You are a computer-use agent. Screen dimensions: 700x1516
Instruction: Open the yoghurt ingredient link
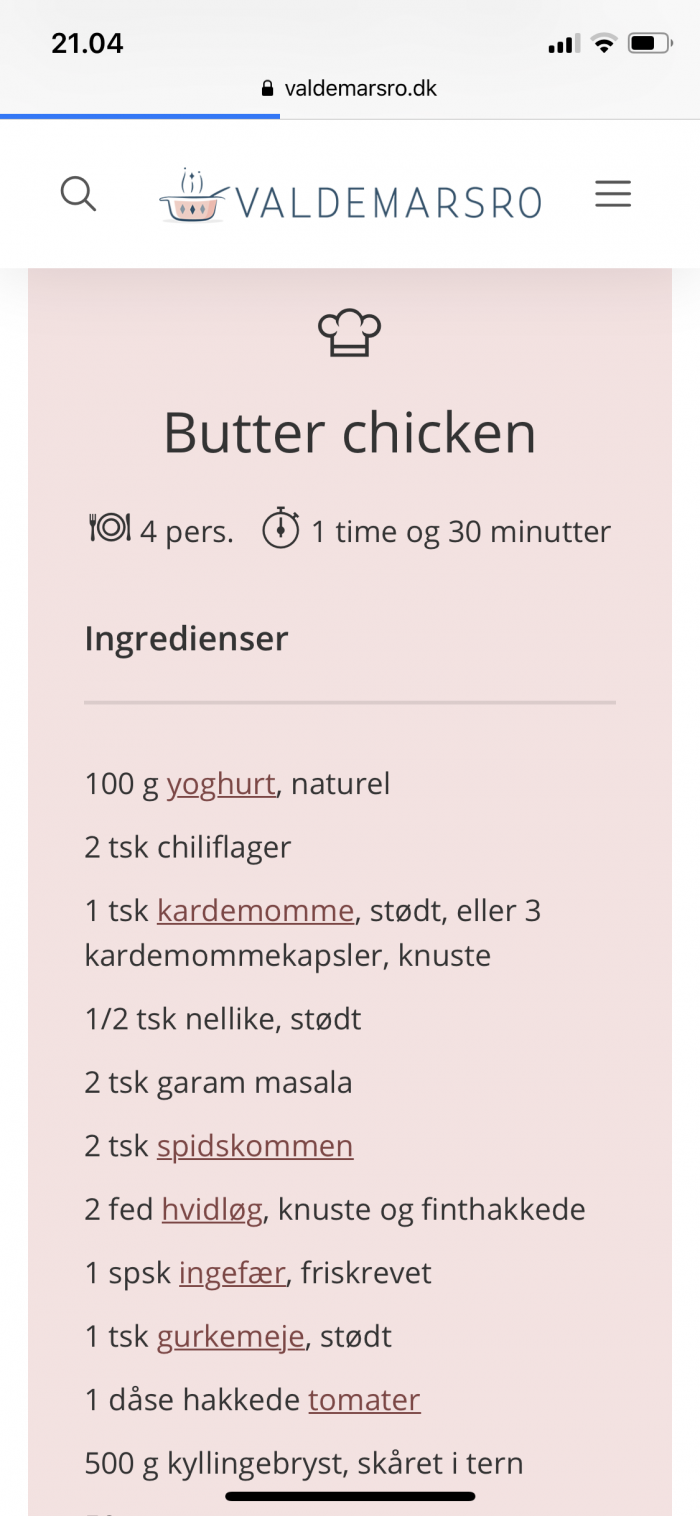pos(221,784)
